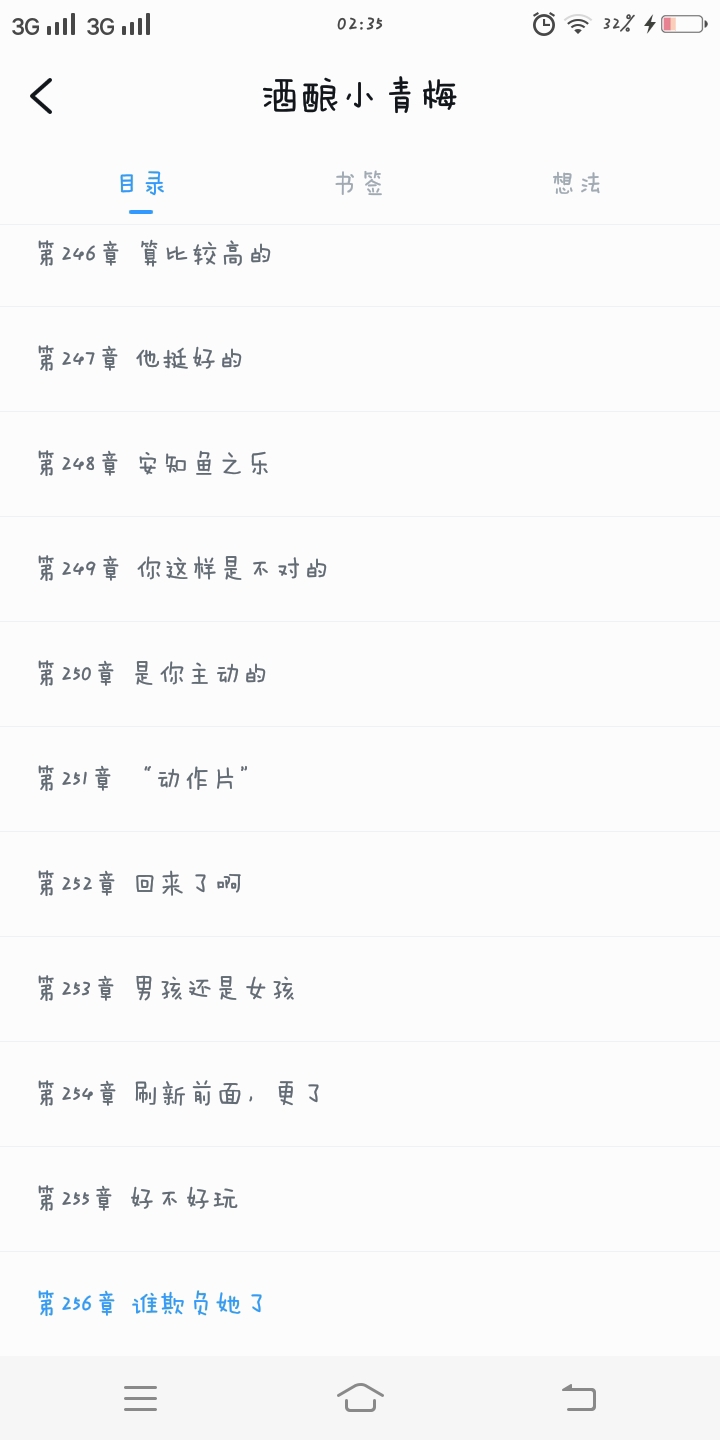The height and width of the screenshot is (1440, 720).
Task: Open 第252章 回来了啊
Action: pos(140,884)
